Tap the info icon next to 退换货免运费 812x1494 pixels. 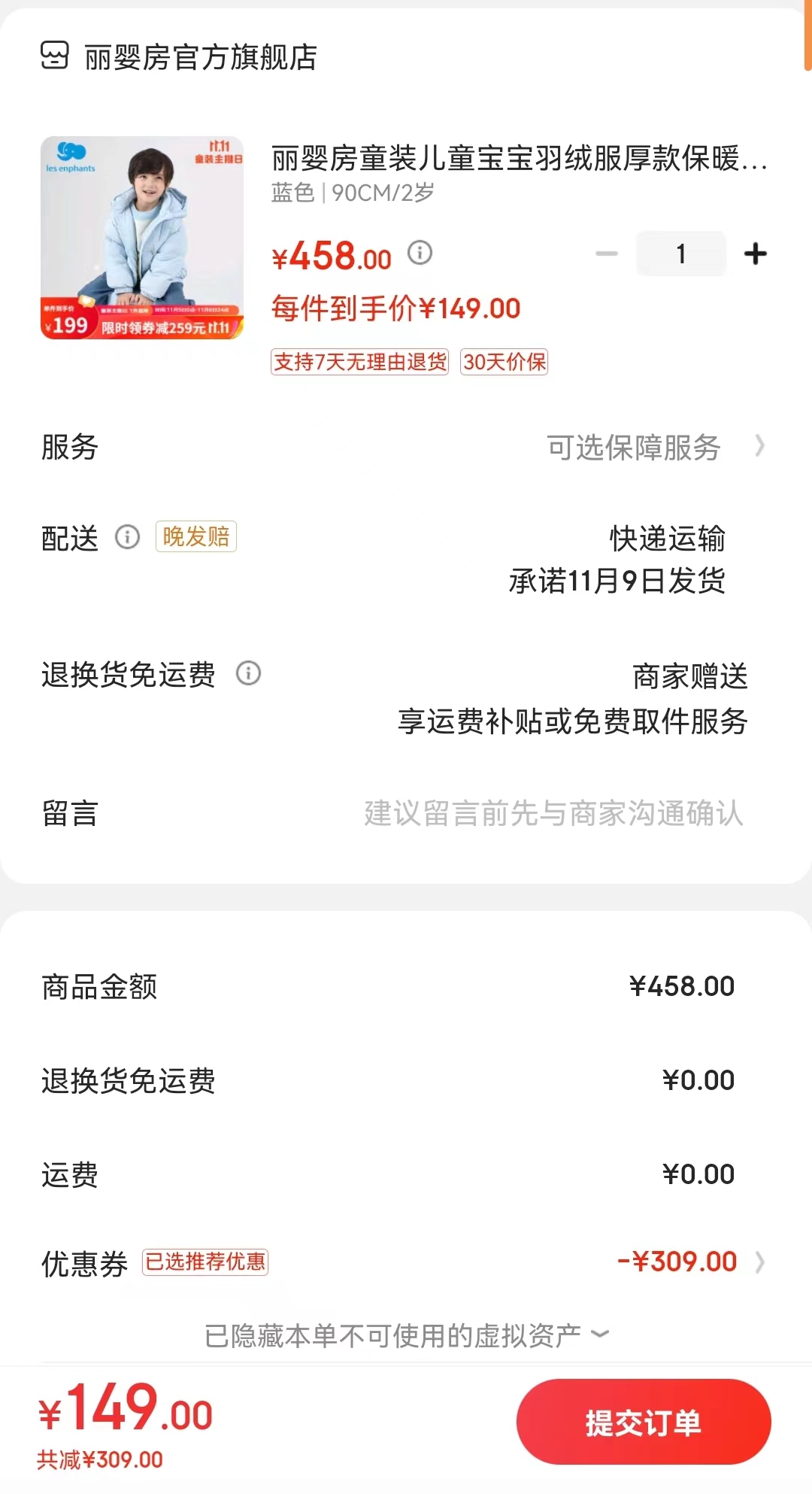[x=249, y=673]
